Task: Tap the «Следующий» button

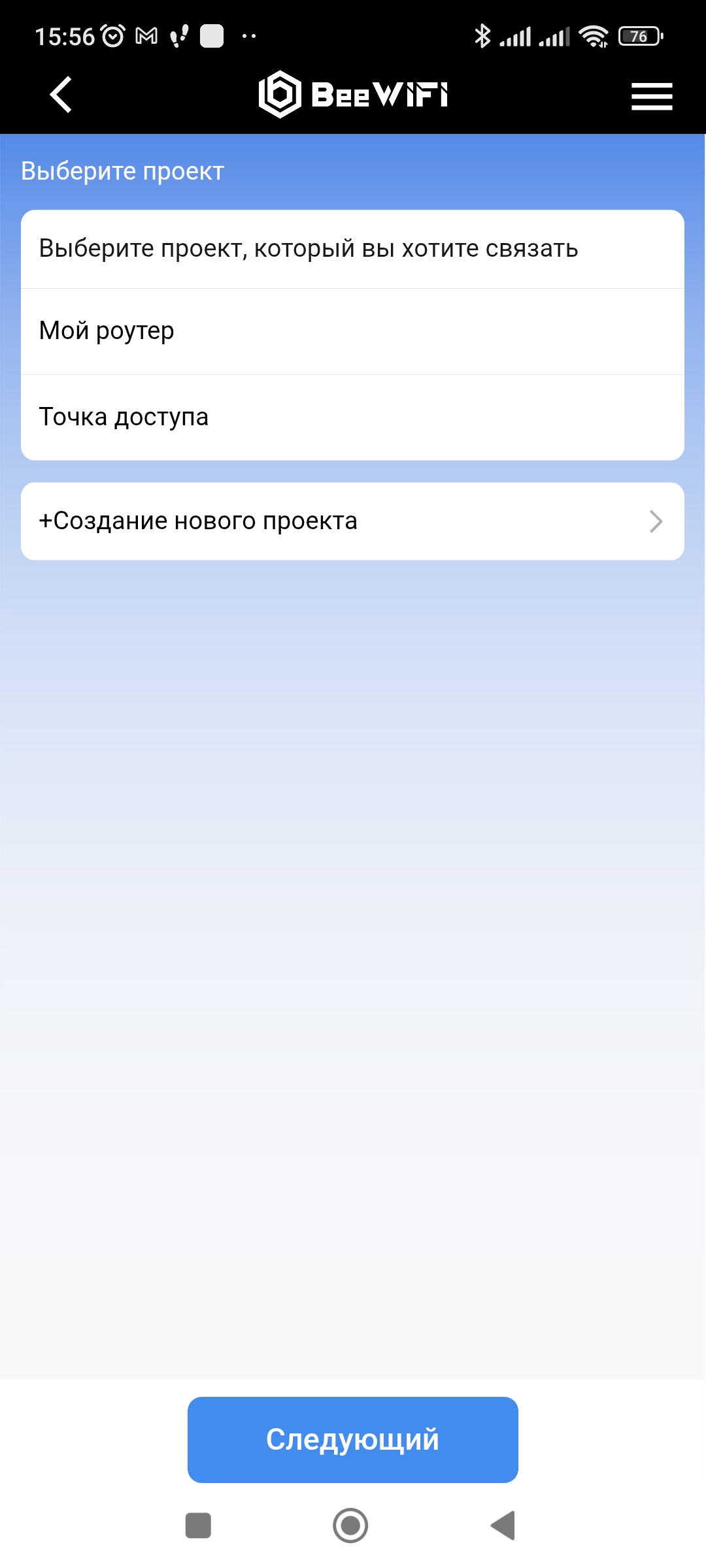Action: click(352, 1440)
